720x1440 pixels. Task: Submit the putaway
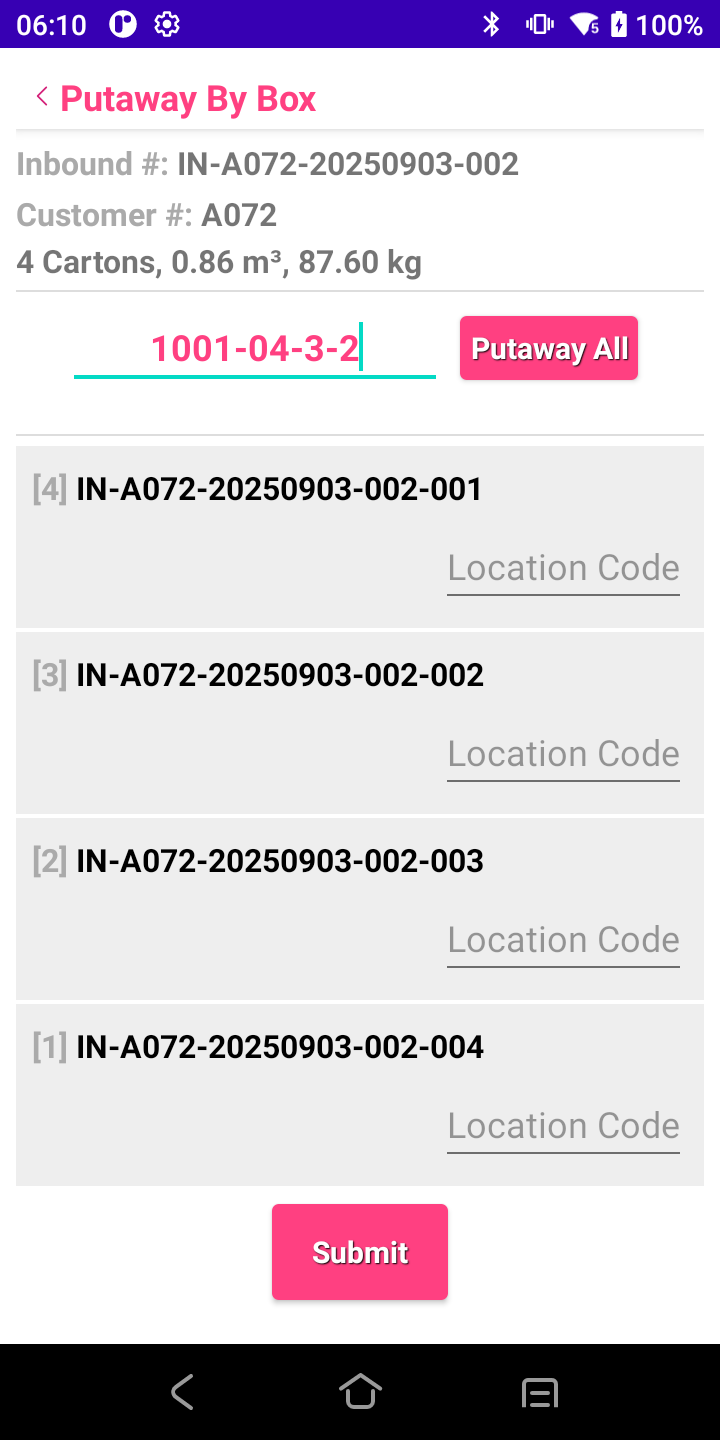coord(360,1252)
